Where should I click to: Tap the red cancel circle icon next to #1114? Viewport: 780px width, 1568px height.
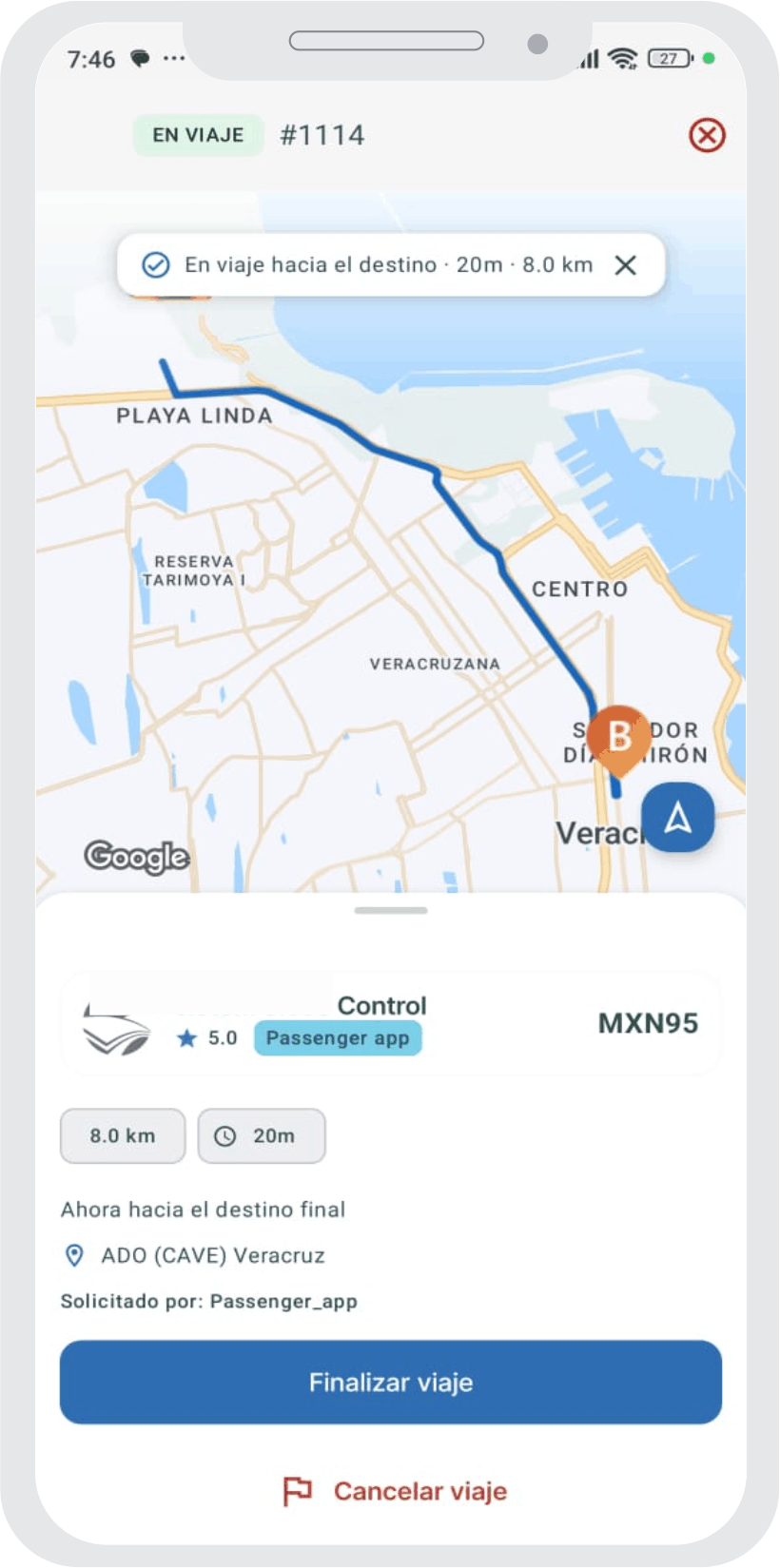click(706, 136)
